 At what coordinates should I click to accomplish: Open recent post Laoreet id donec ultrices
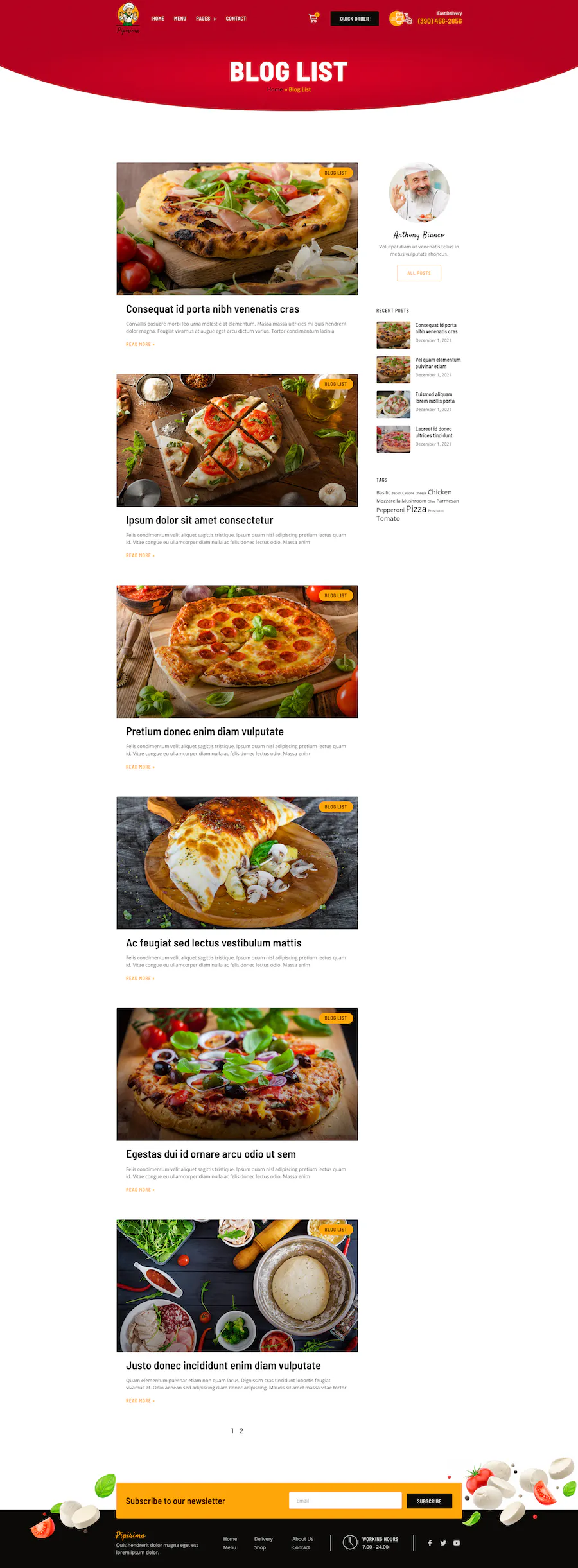pos(433,432)
